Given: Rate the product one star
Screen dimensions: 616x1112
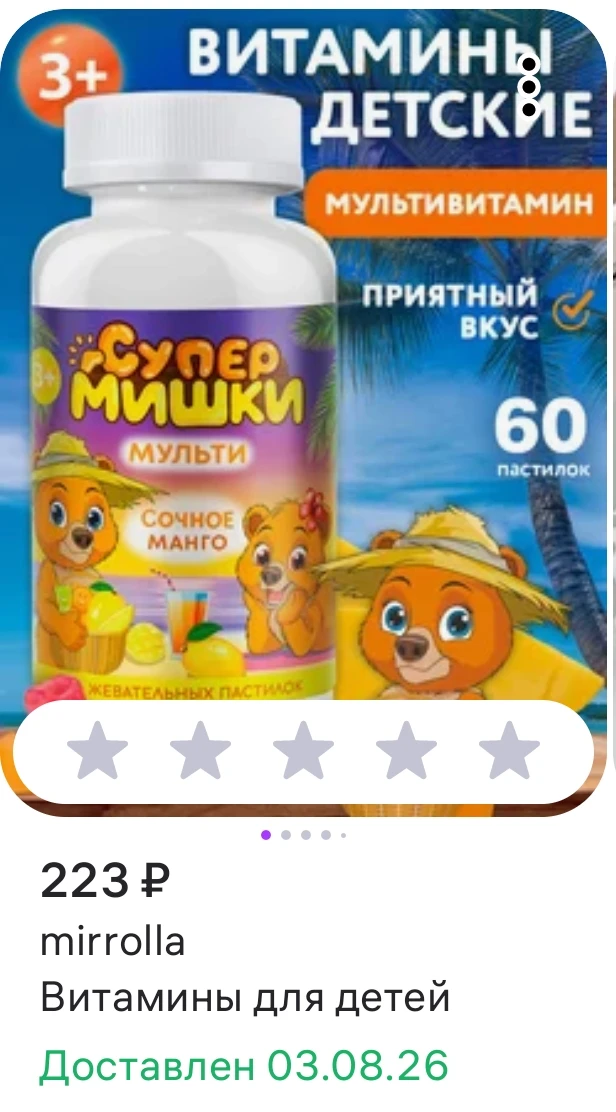Looking at the screenshot, I should (97, 751).
